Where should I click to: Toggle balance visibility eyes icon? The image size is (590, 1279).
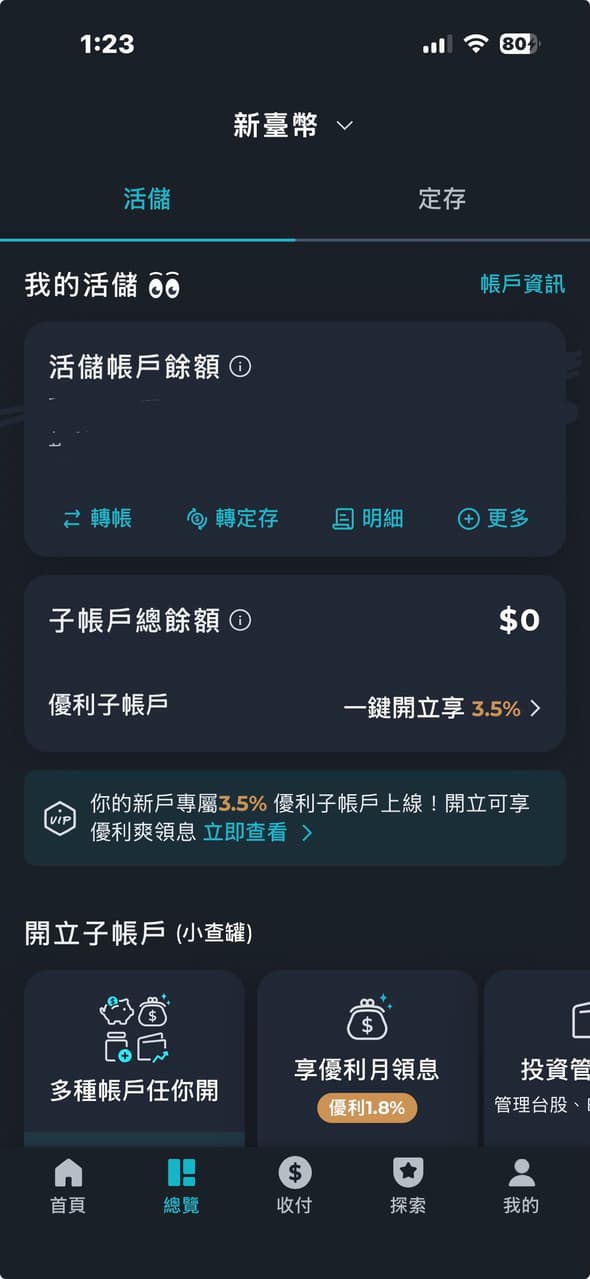tap(164, 285)
